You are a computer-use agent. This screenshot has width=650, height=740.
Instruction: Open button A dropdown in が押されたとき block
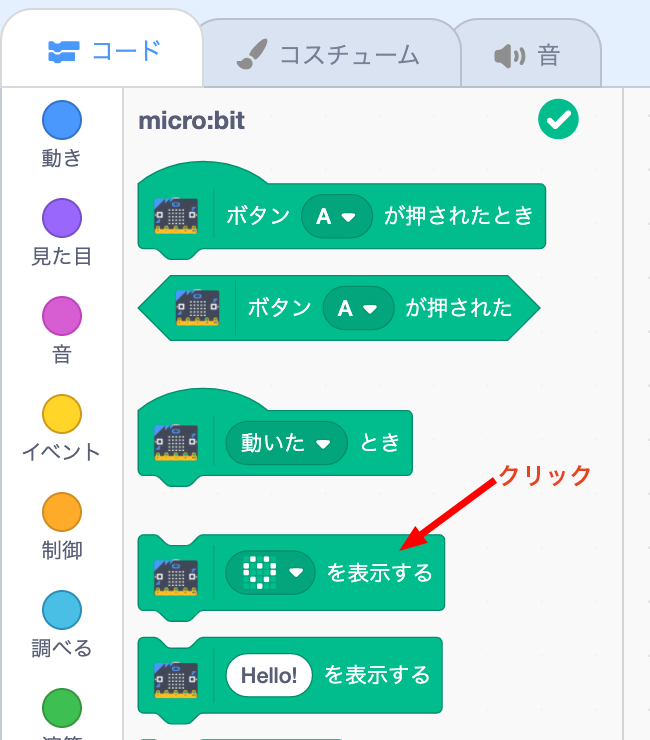click(x=337, y=215)
